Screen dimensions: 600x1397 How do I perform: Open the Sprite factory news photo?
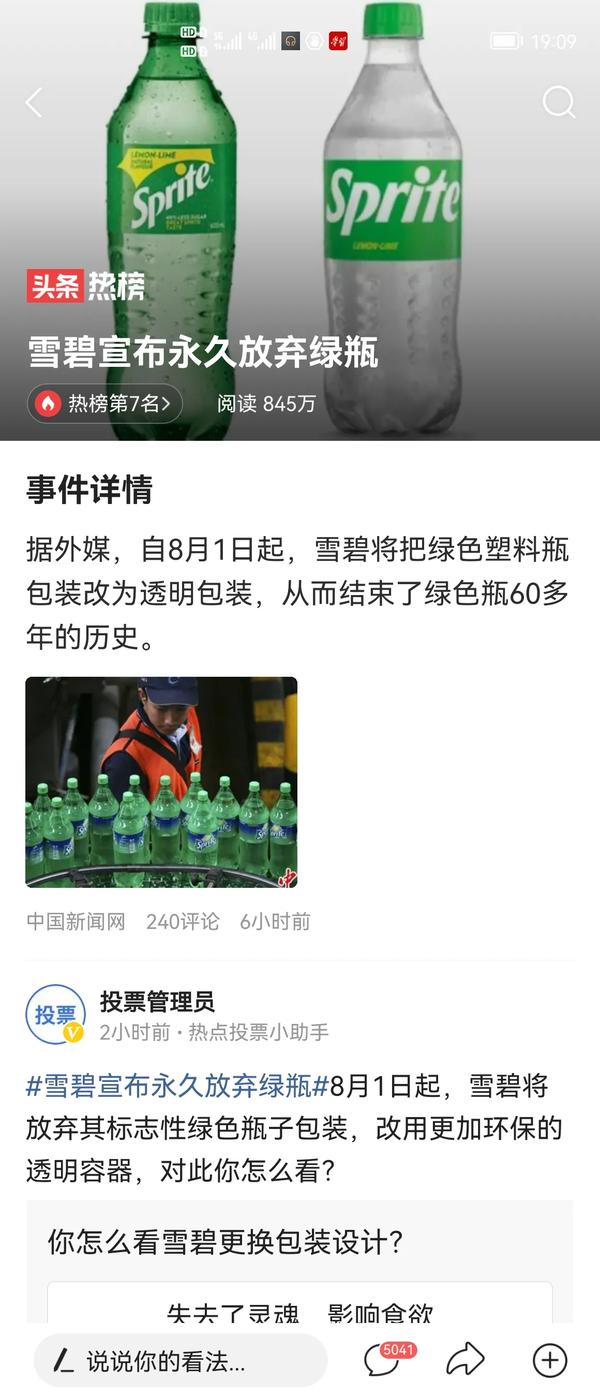161,782
